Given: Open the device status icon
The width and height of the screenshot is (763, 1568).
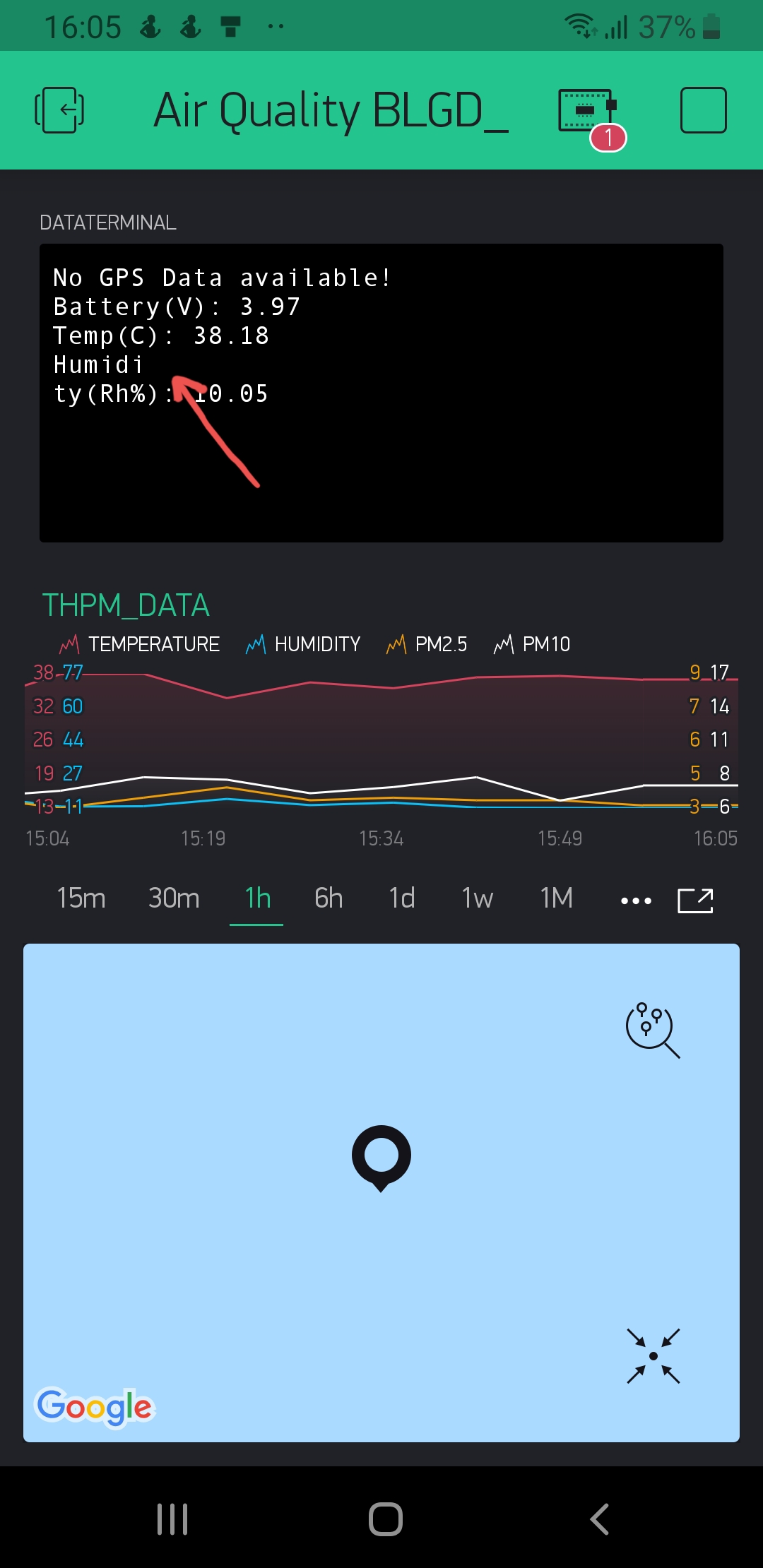Looking at the screenshot, I should click(x=587, y=111).
